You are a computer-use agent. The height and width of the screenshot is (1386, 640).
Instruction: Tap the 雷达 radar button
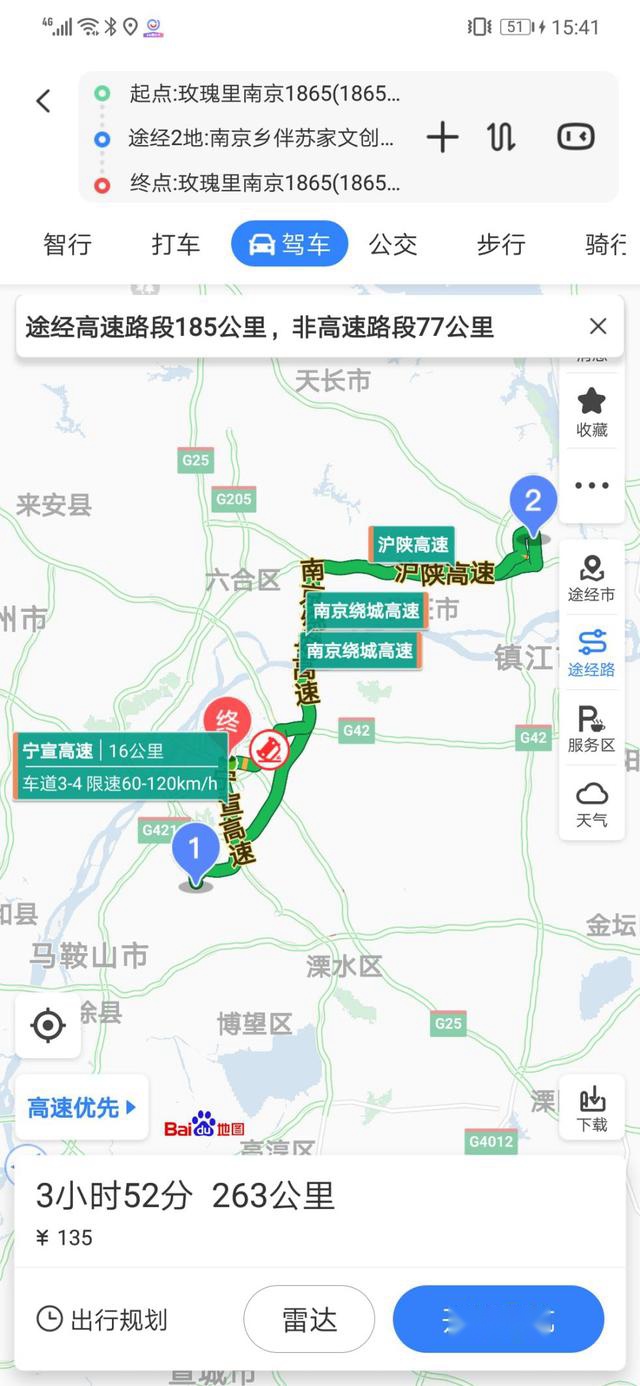(x=309, y=1319)
